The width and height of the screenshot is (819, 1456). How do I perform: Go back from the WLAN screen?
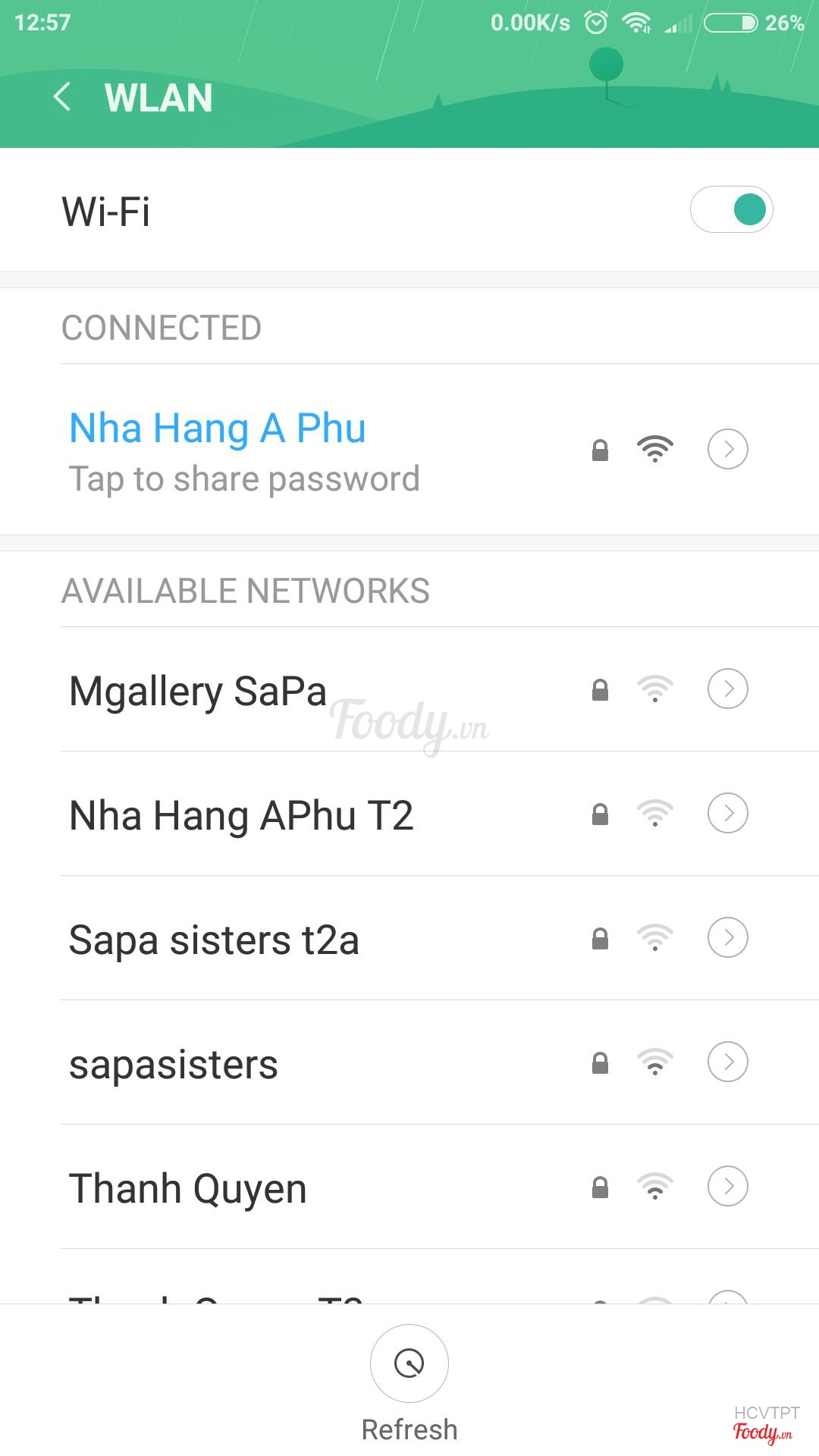click(x=62, y=97)
